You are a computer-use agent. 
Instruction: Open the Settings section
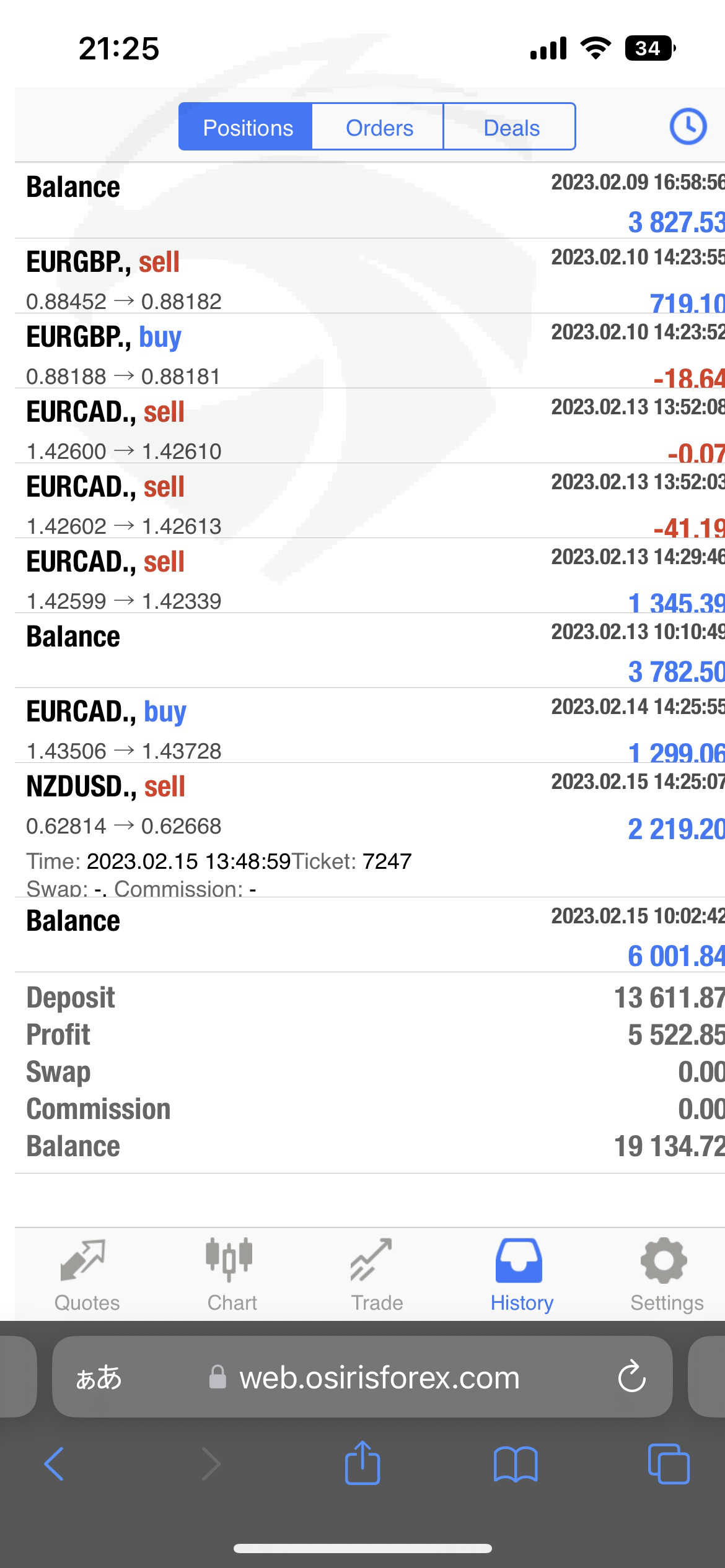[x=666, y=1275]
